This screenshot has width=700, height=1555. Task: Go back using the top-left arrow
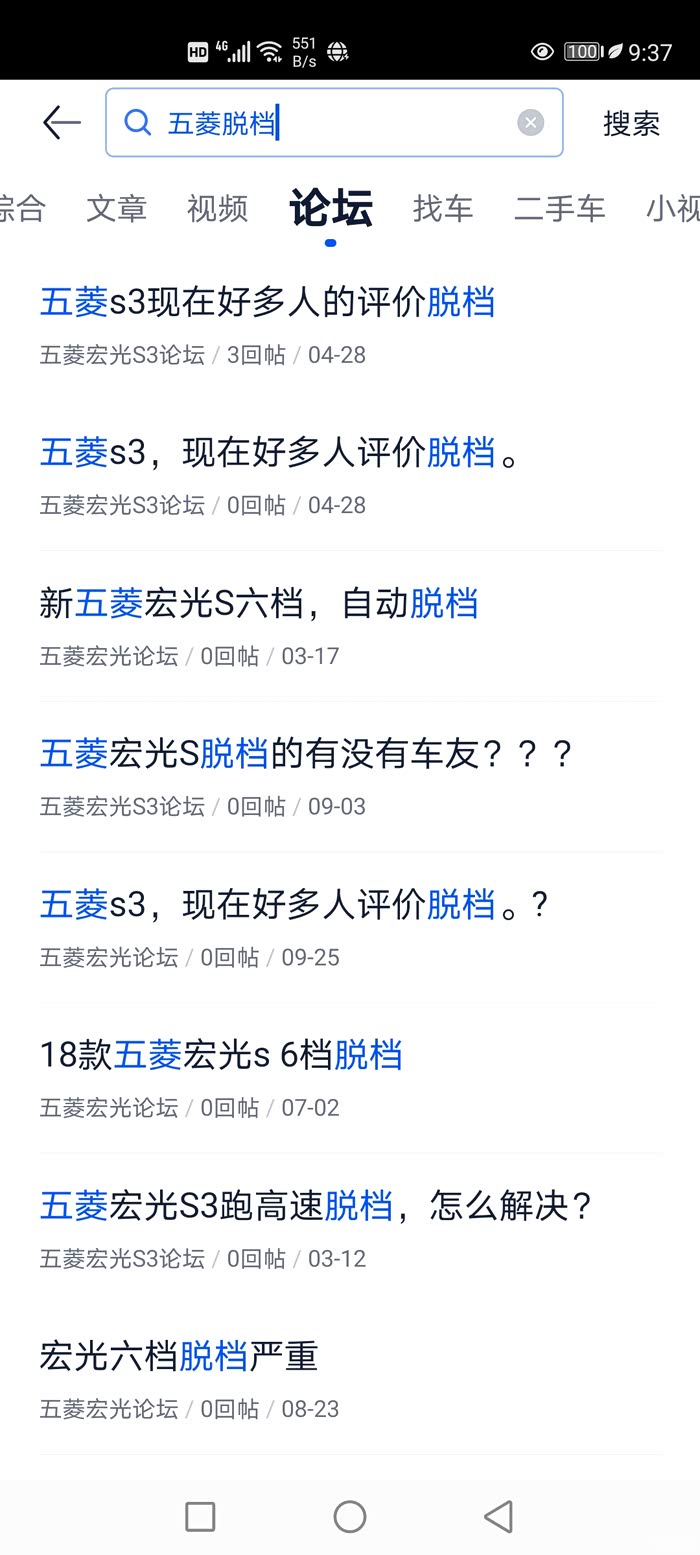pyautogui.click(x=61, y=123)
